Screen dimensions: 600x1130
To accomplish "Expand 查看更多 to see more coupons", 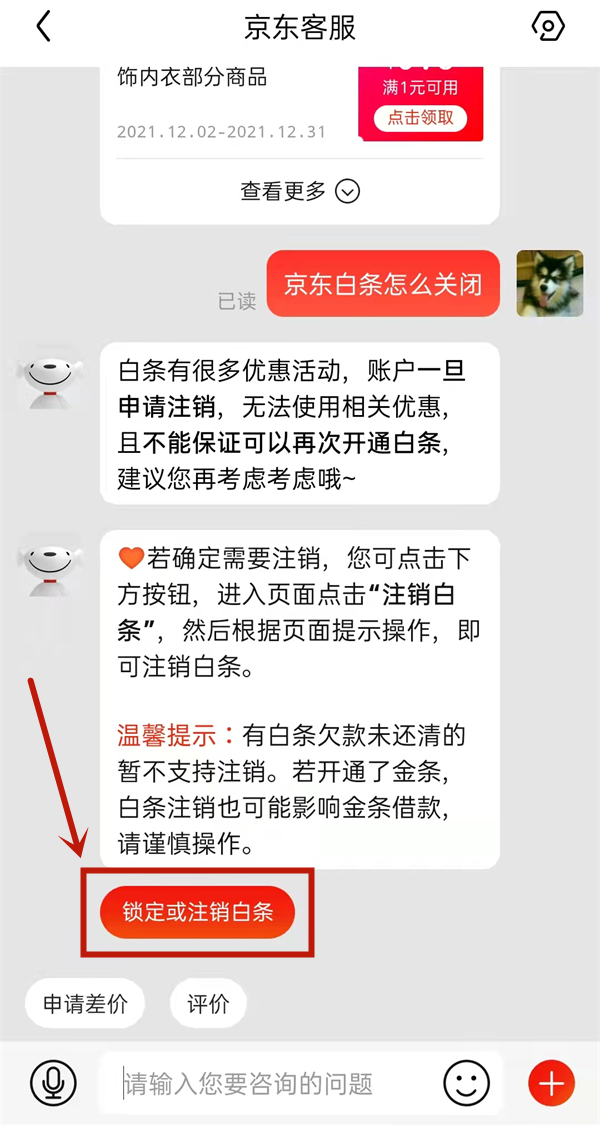I will pos(300,190).
